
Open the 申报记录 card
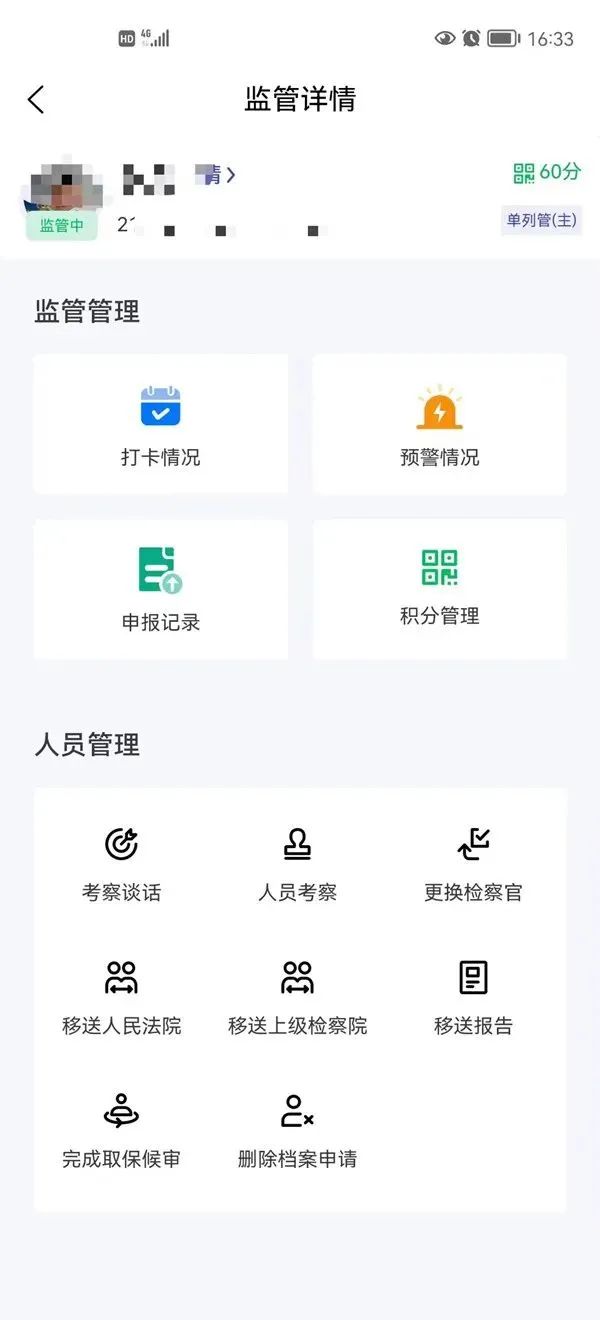click(x=161, y=589)
